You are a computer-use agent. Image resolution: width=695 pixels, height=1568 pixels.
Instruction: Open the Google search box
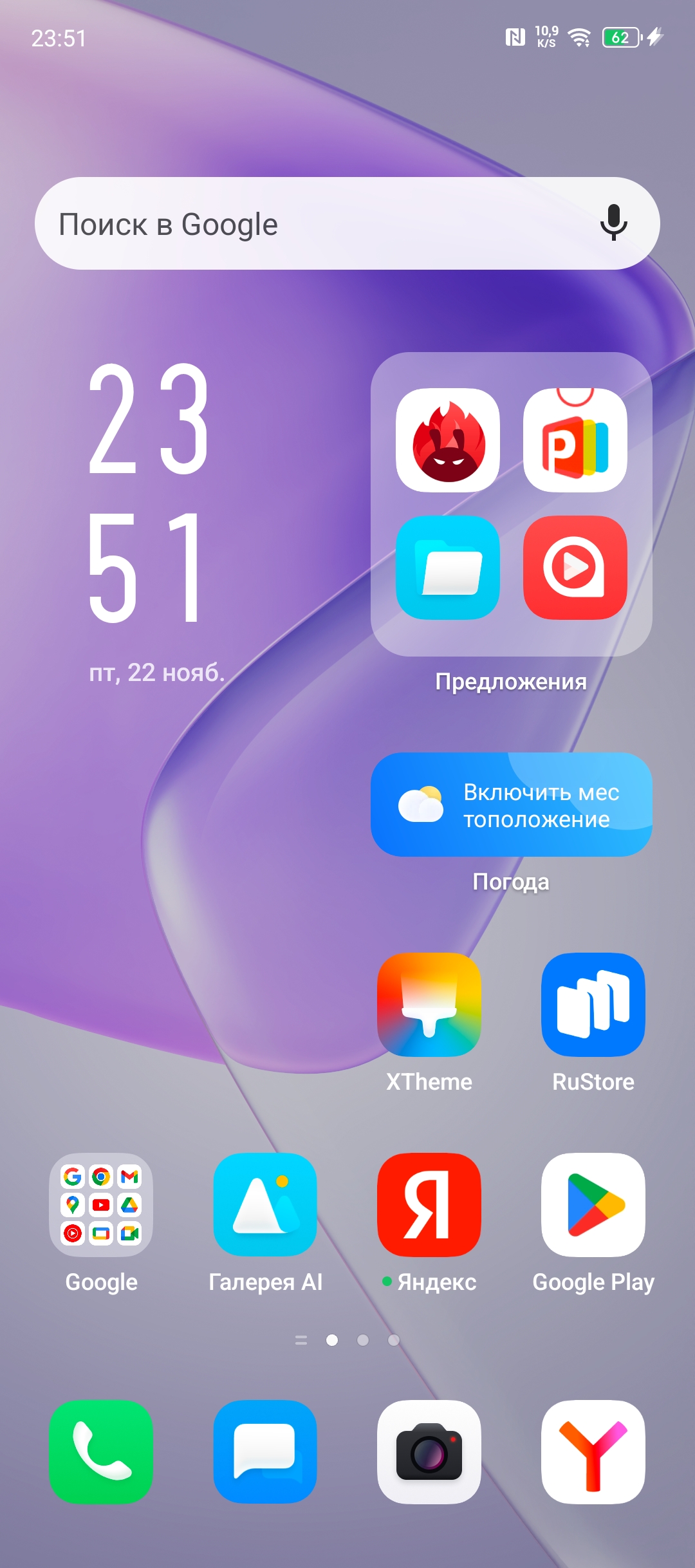click(x=309, y=223)
